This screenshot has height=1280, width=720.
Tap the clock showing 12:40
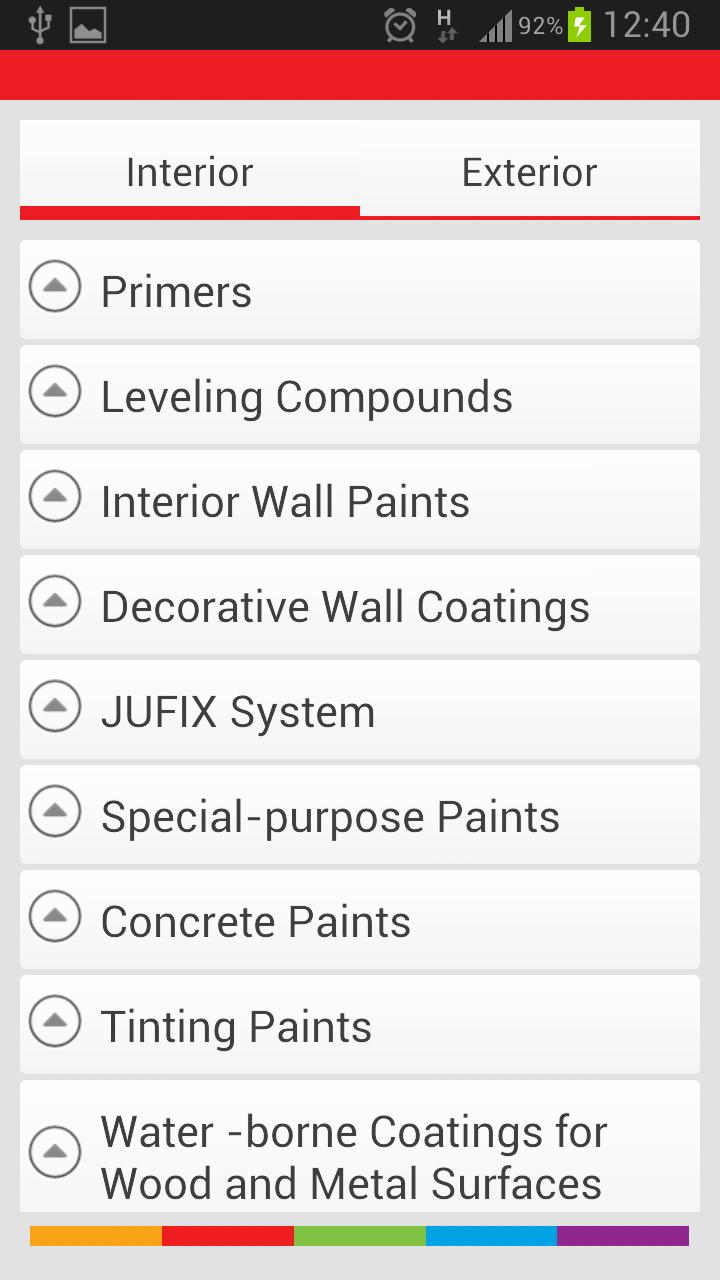pyautogui.click(x=652, y=24)
